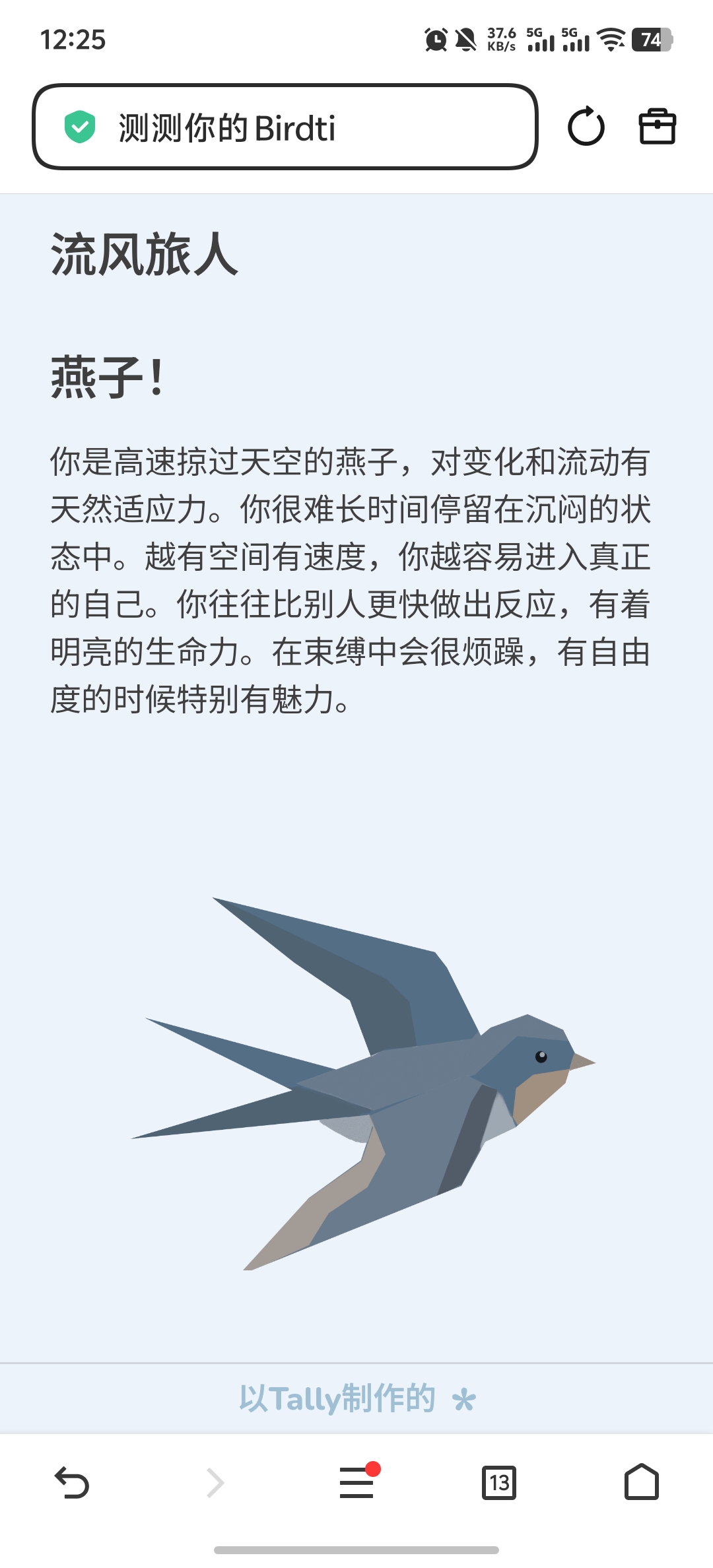Go back to the previous page
This screenshot has width=713, height=1568.
click(71, 1483)
